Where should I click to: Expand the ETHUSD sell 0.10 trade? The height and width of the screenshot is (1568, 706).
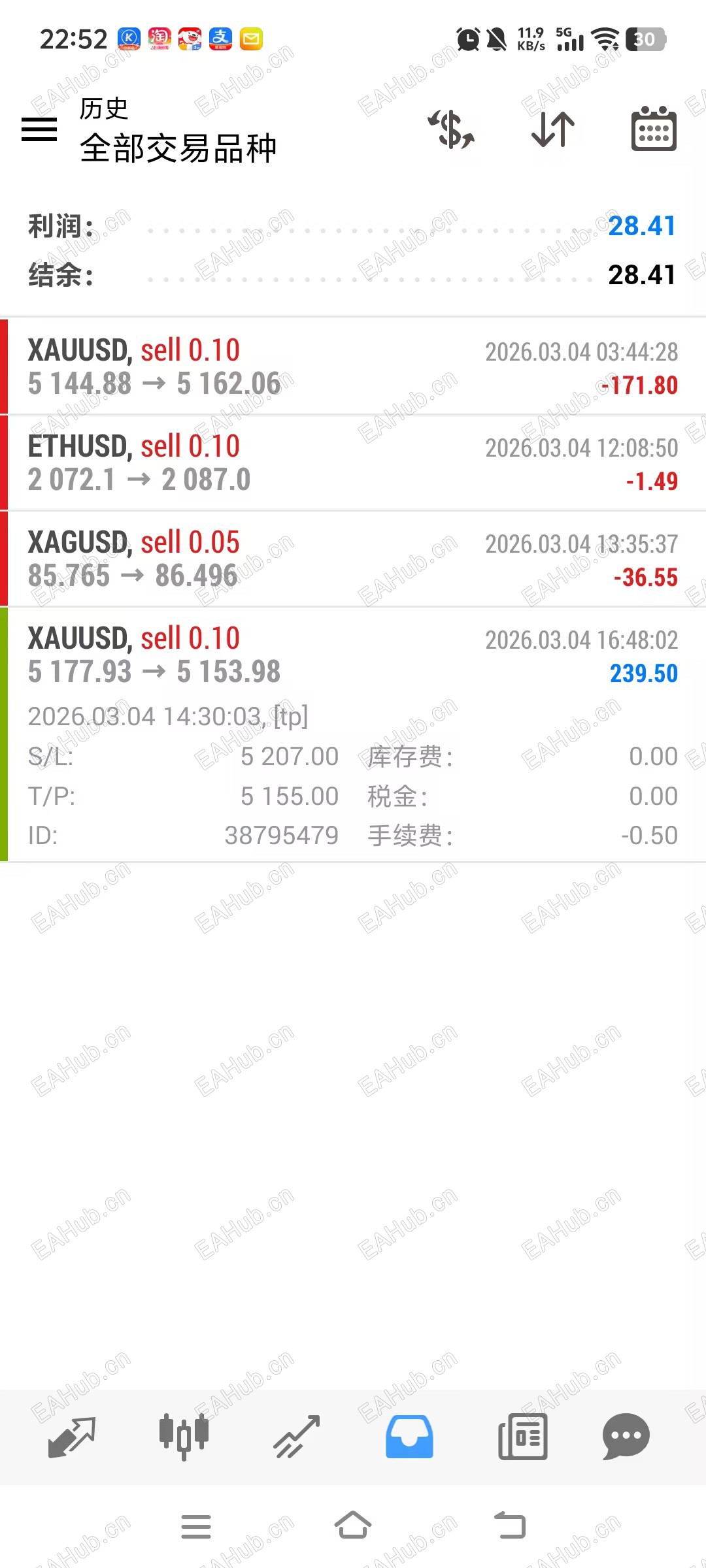pyautogui.click(x=353, y=463)
